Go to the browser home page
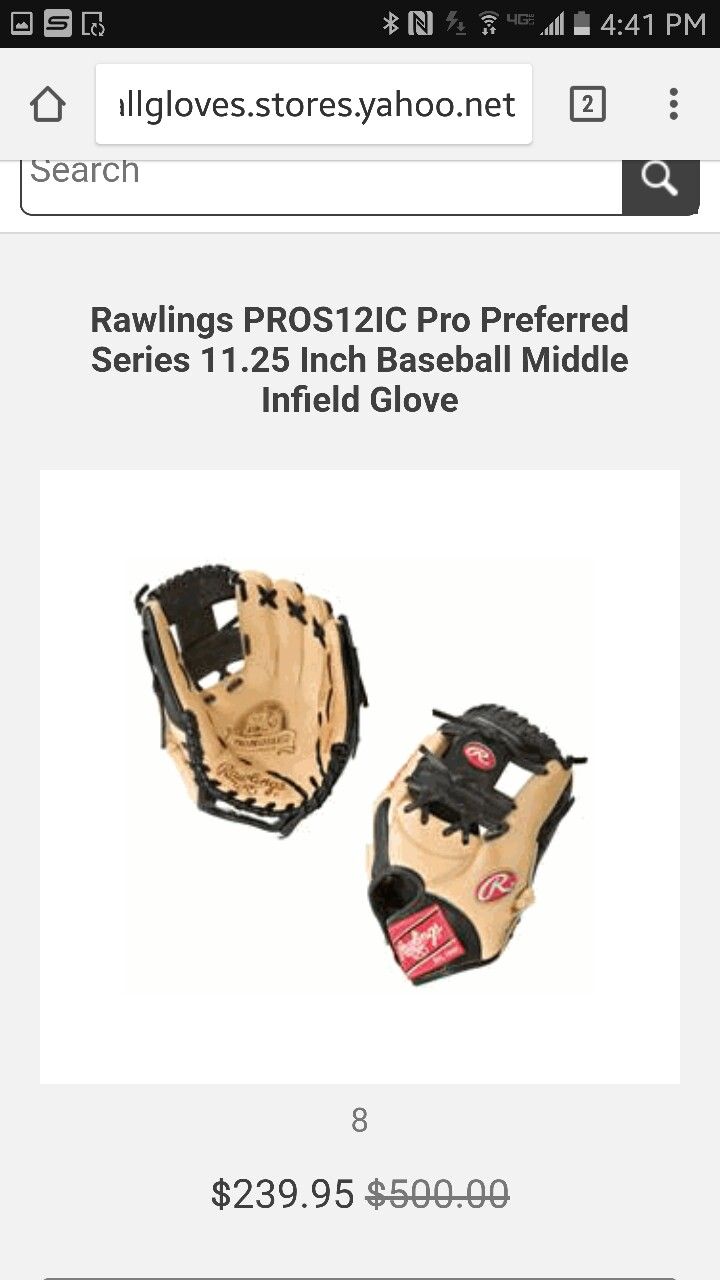Viewport: 720px width, 1280px height. [x=47, y=104]
